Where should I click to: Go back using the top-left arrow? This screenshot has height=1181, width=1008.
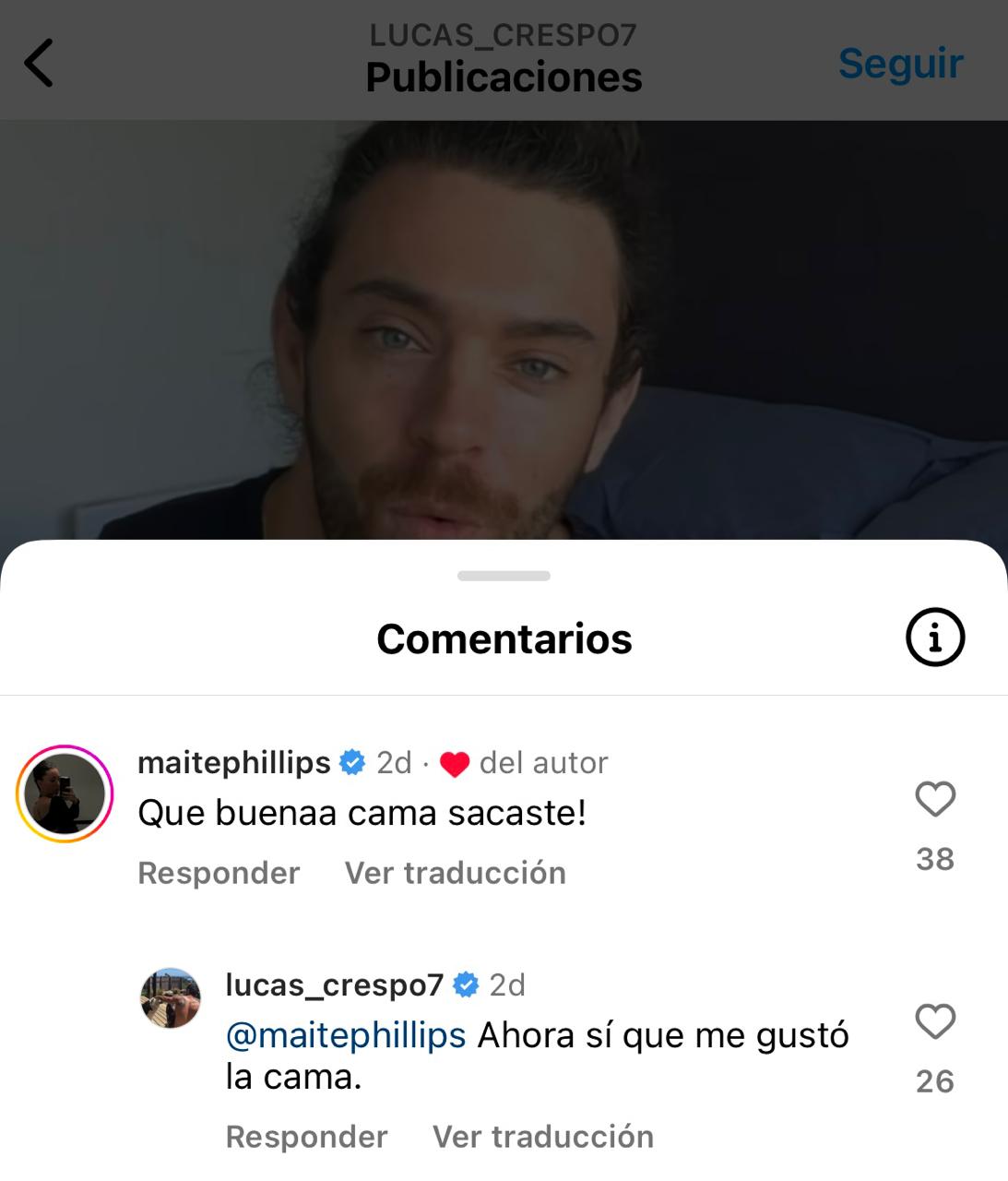point(39,63)
